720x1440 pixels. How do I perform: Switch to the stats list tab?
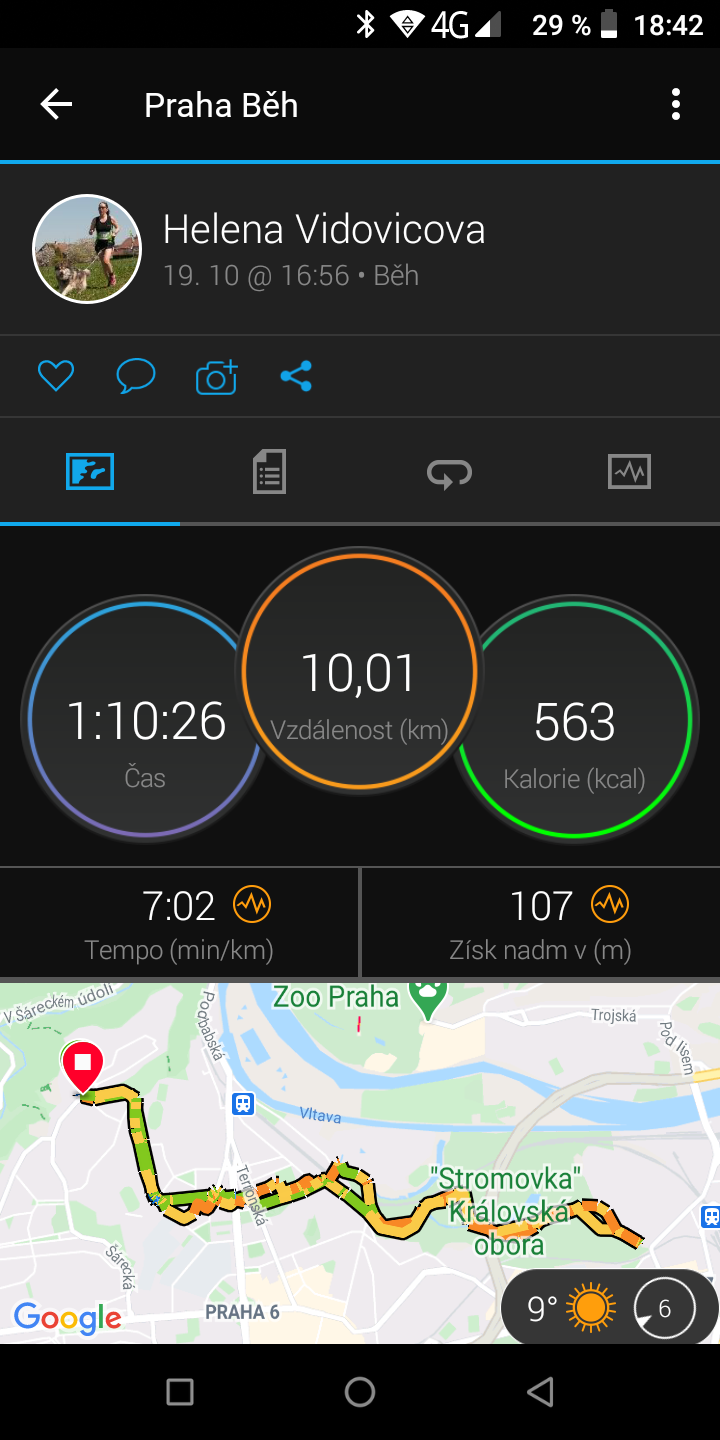click(269, 471)
